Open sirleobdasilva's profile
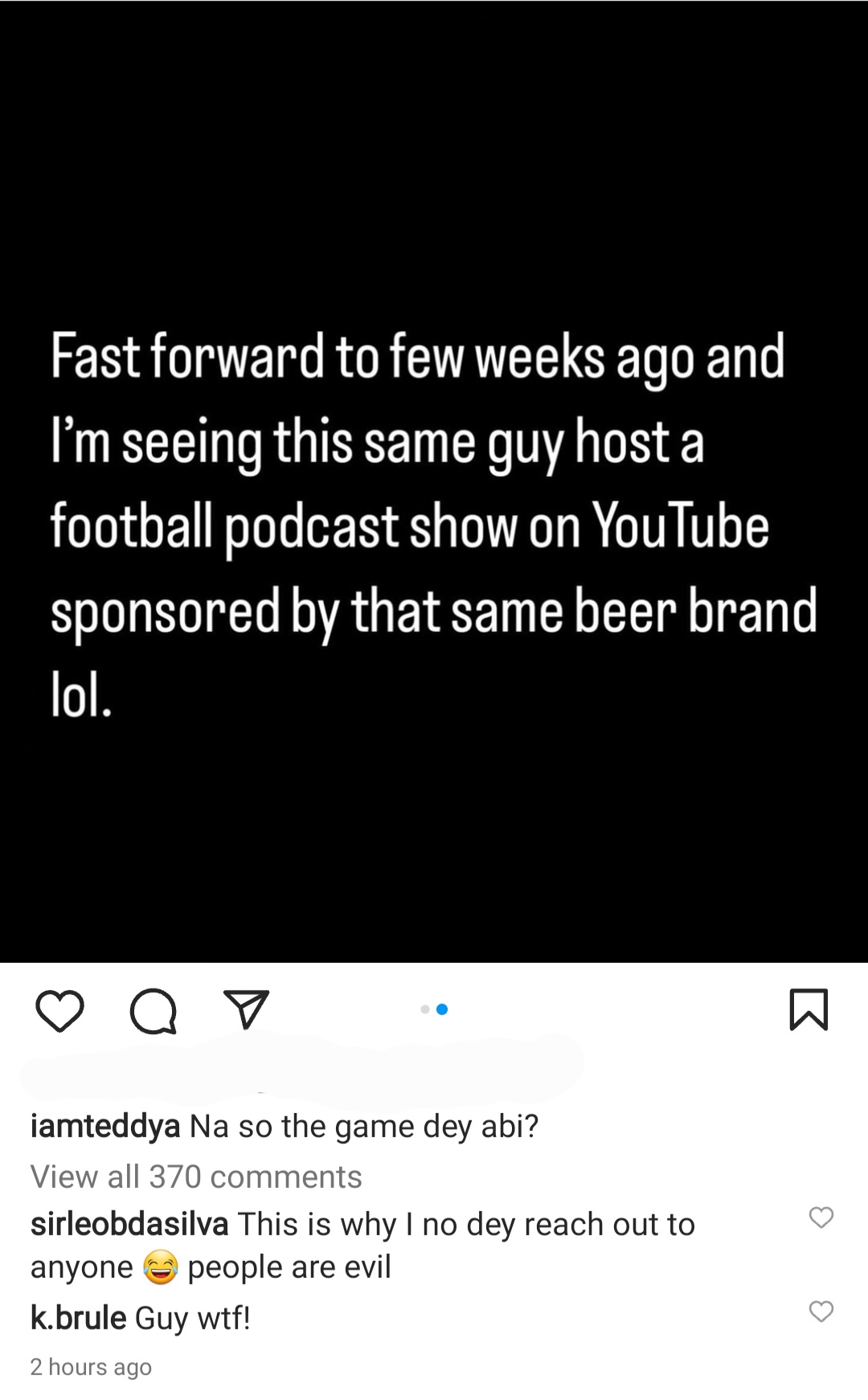This screenshot has width=868, height=1400. tap(129, 1224)
